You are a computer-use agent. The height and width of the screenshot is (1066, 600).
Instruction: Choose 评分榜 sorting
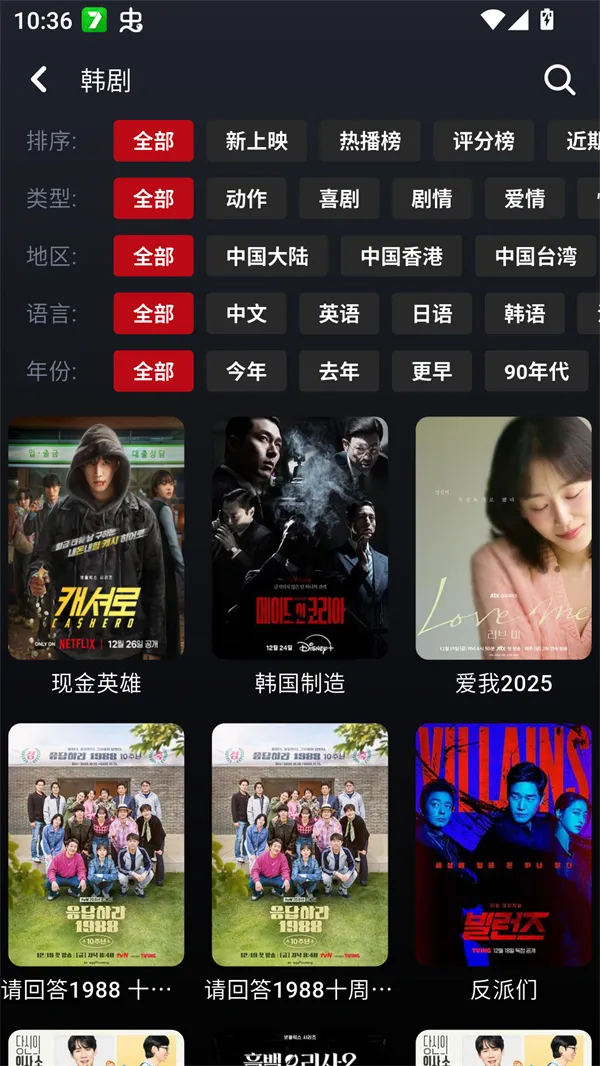pos(484,141)
